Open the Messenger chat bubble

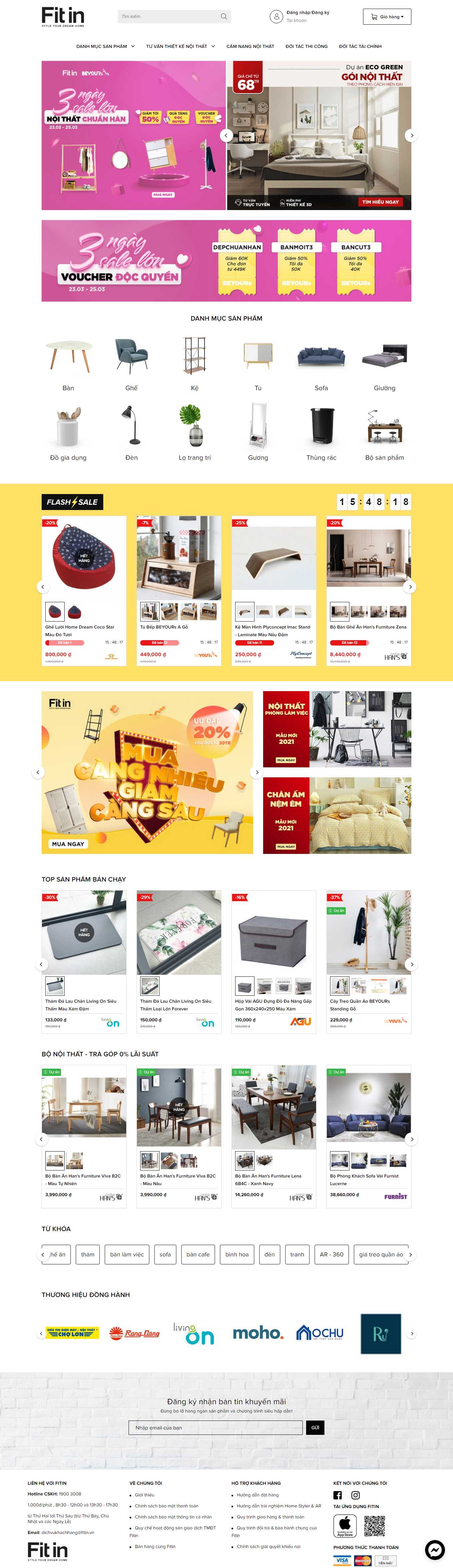point(435,1549)
